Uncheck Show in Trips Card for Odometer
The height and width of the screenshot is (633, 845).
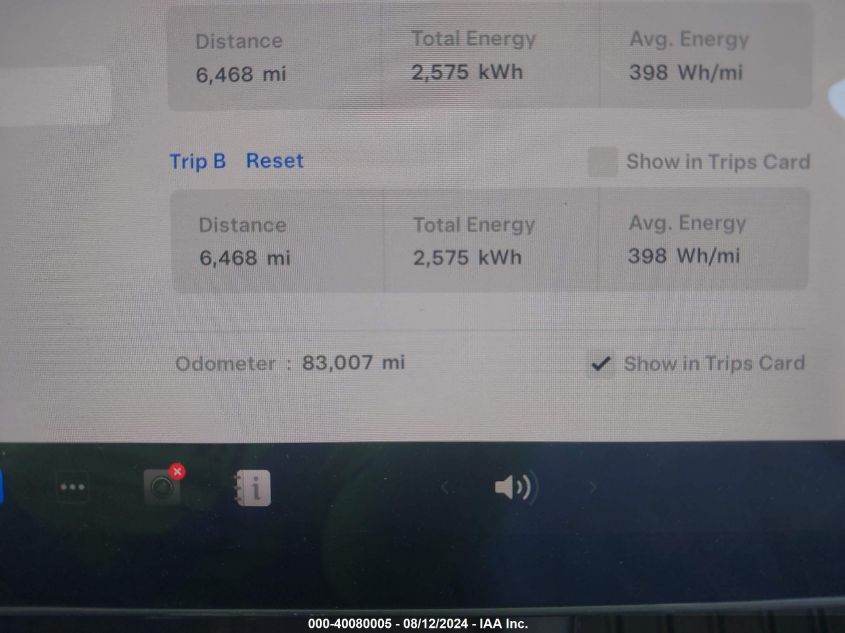point(600,364)
